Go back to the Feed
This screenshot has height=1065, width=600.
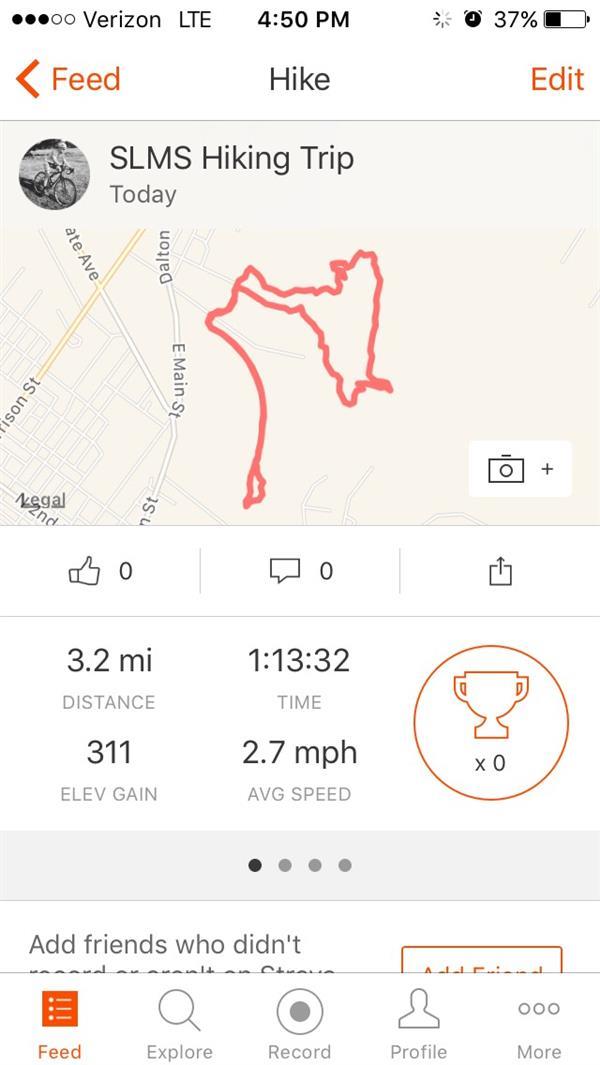click(68, 79)
